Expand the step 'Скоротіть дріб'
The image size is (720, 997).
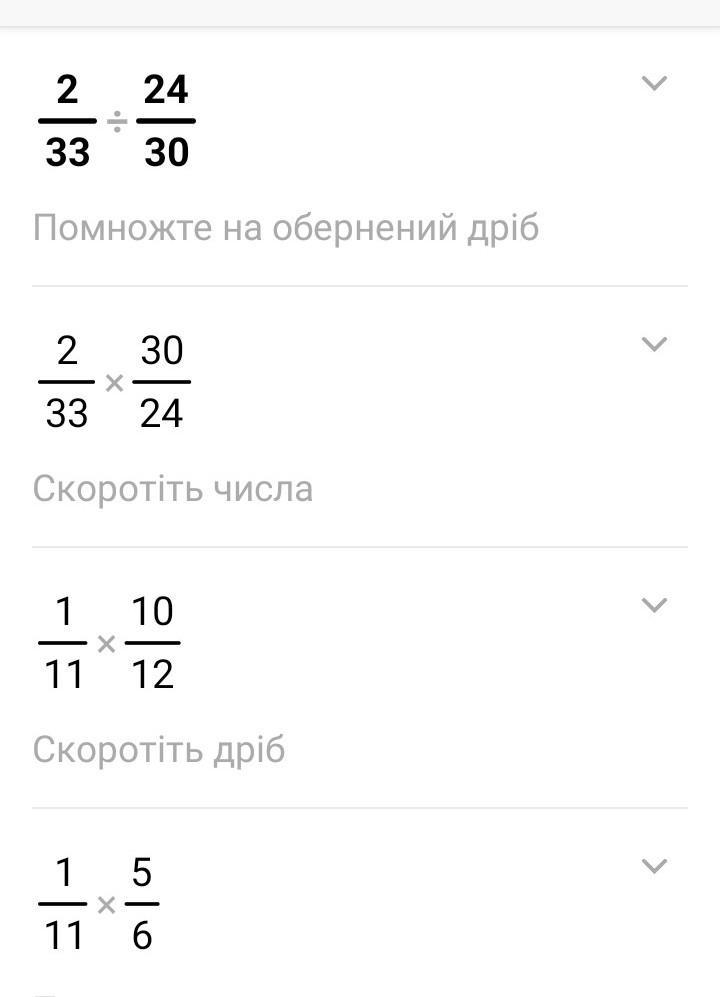click(654, 606)
